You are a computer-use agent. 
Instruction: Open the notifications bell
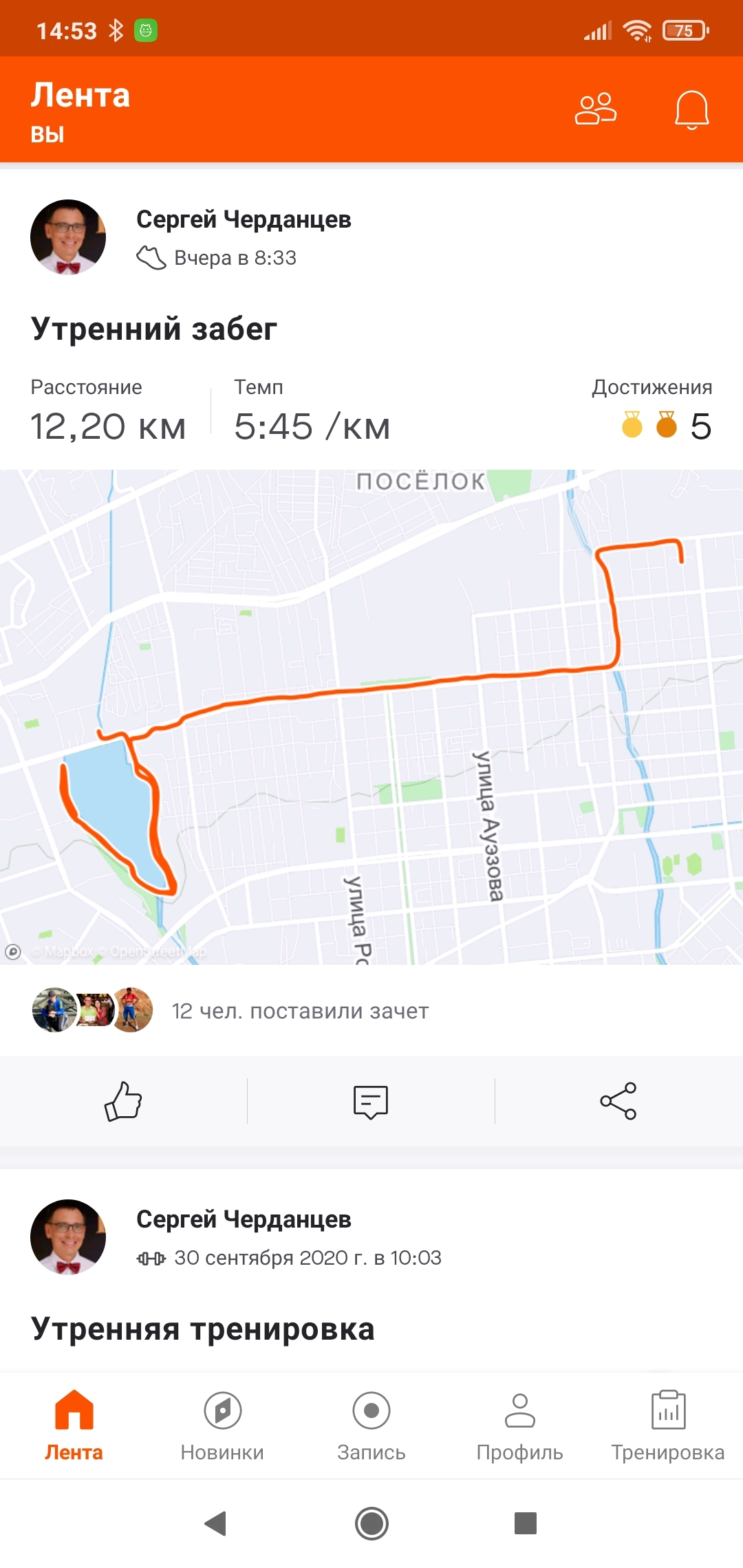point(691,109)
